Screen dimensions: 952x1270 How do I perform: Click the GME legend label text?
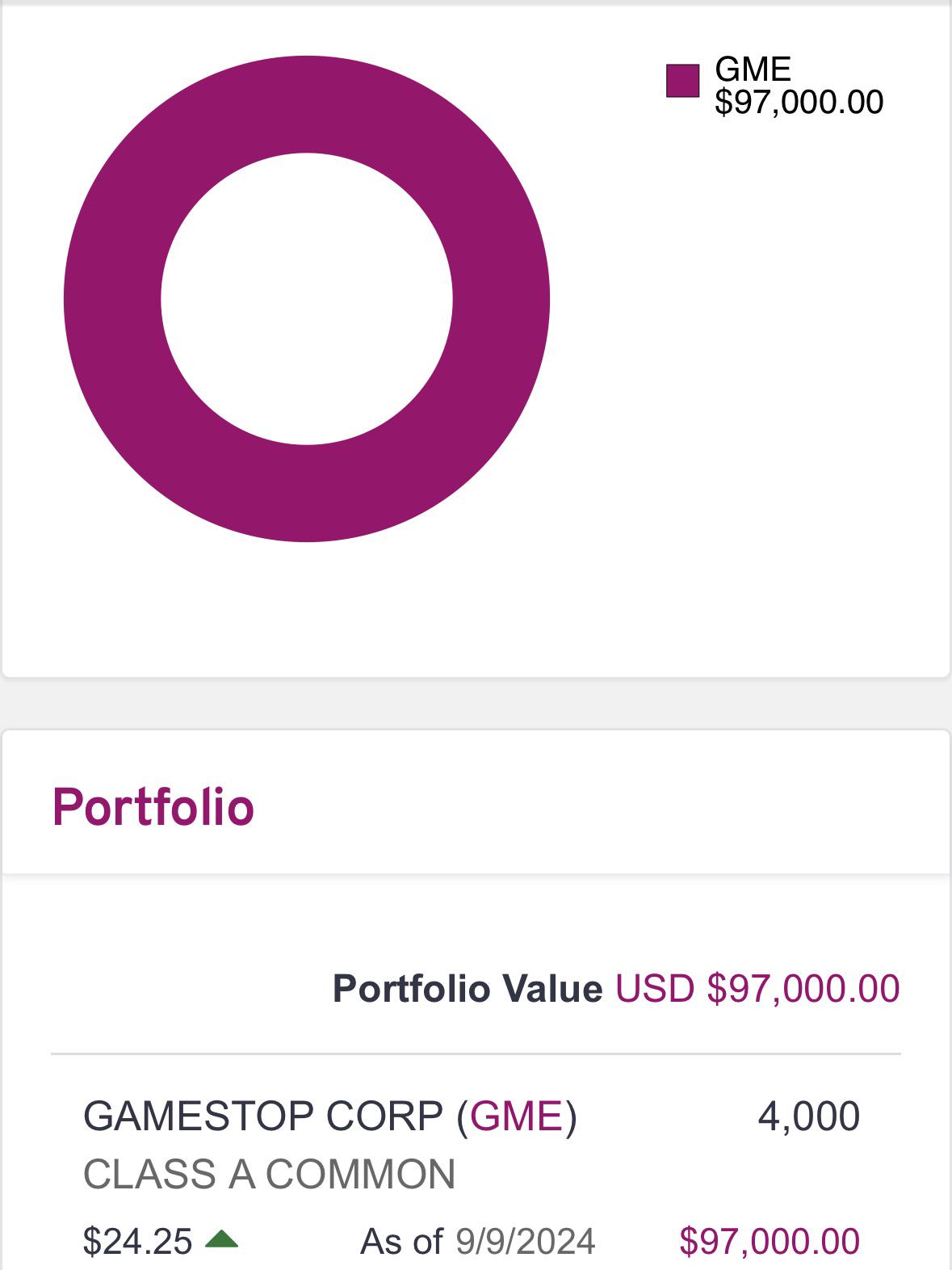point(751,71)
